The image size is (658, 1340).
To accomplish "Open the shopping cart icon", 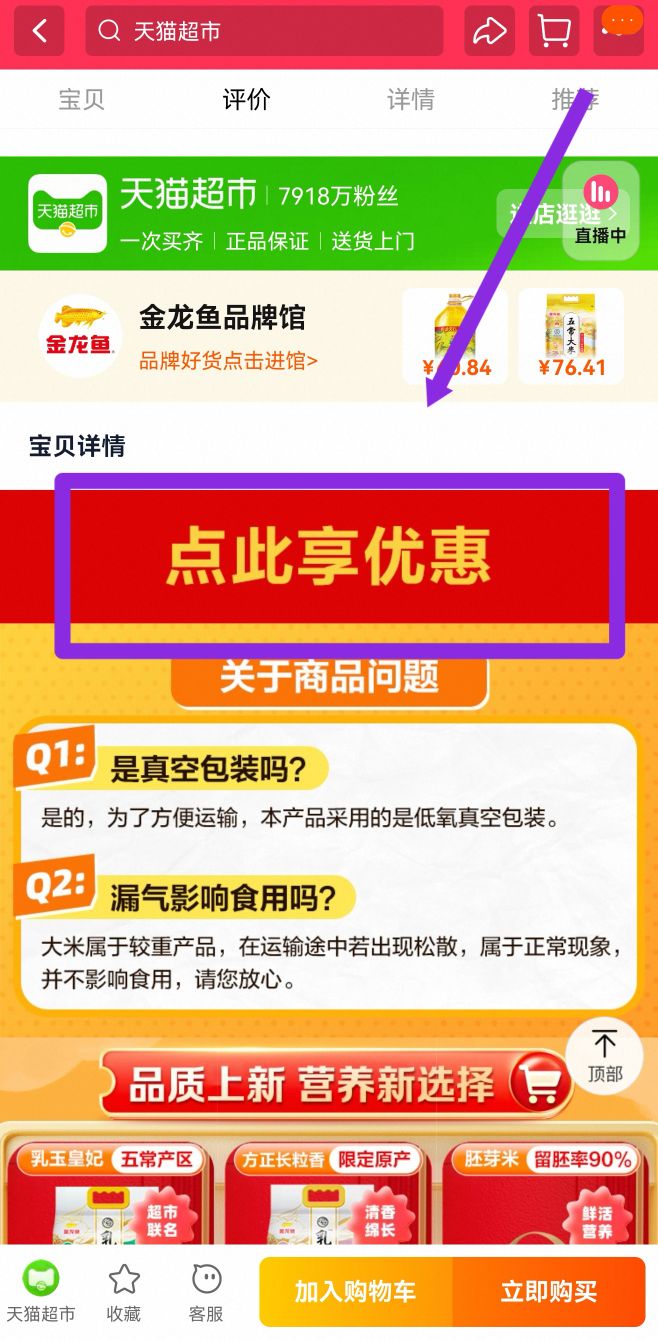I will pyautogui.click(x=553, y=32).
